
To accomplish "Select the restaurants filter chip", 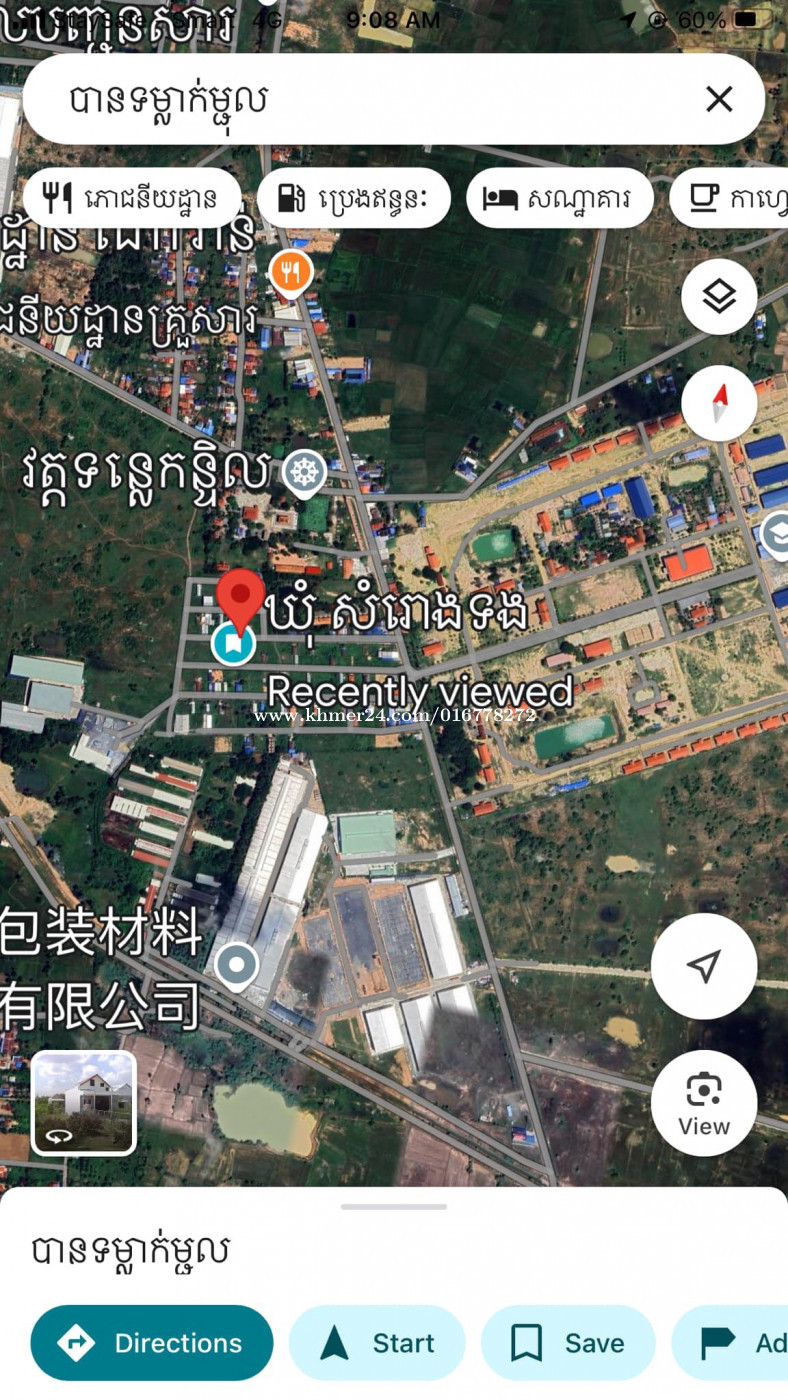I will 131,198.
